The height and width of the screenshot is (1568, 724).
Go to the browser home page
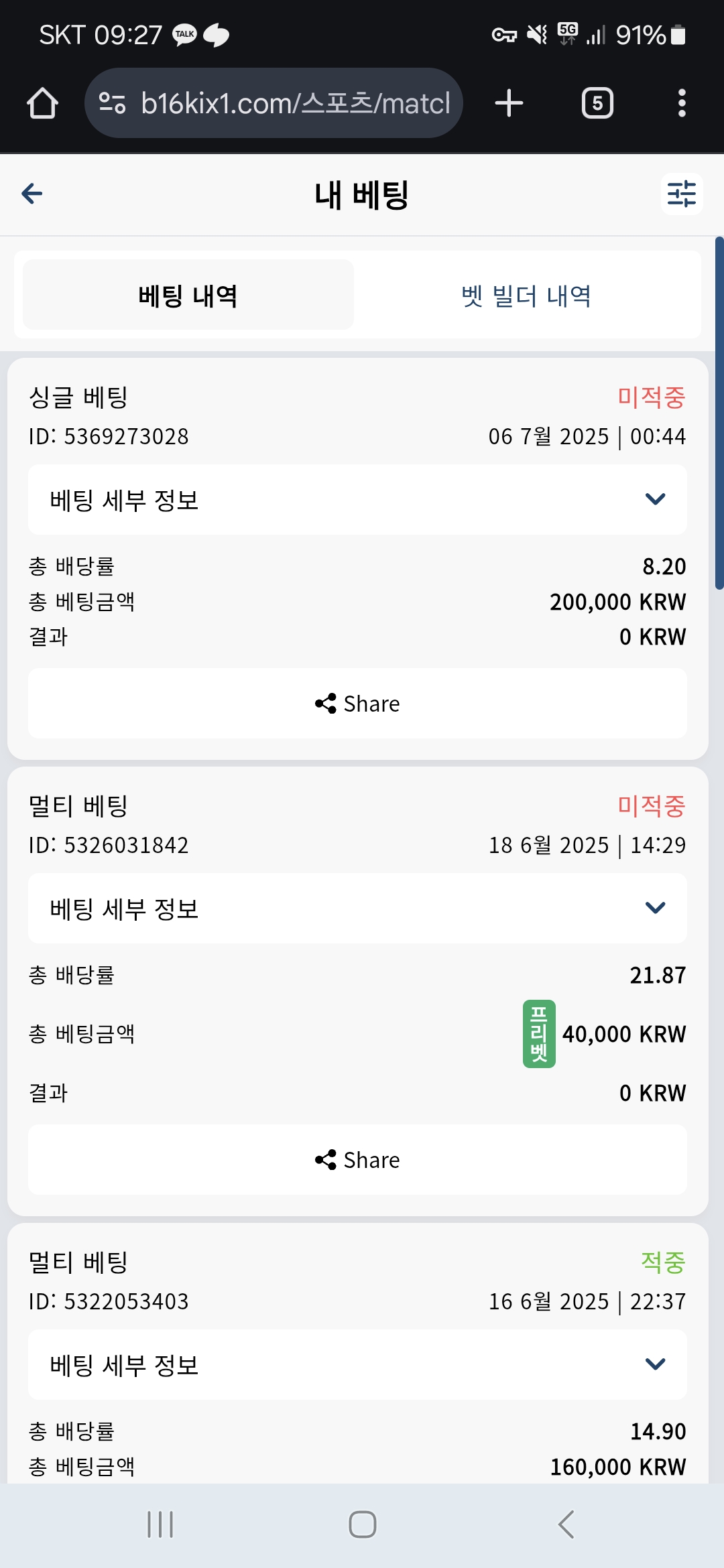tap(42, 103)
